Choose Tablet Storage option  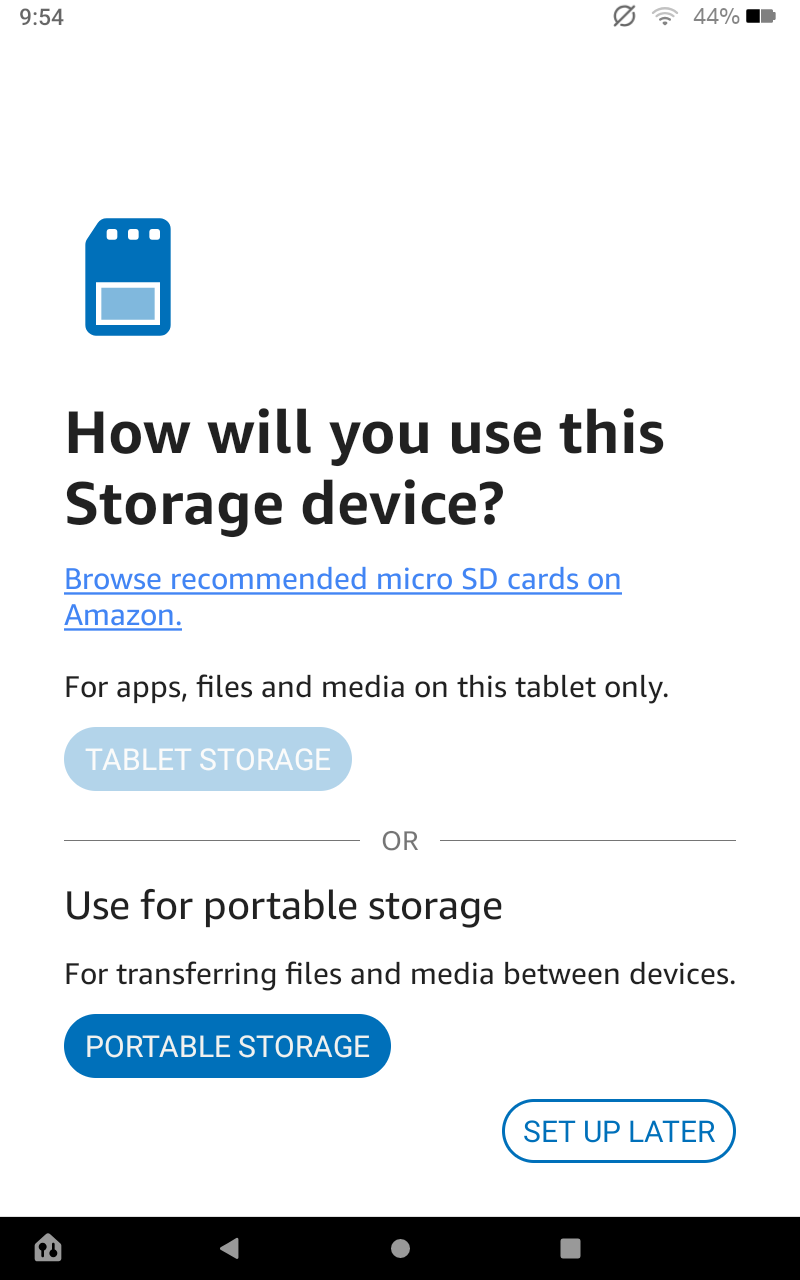(208, 759)
